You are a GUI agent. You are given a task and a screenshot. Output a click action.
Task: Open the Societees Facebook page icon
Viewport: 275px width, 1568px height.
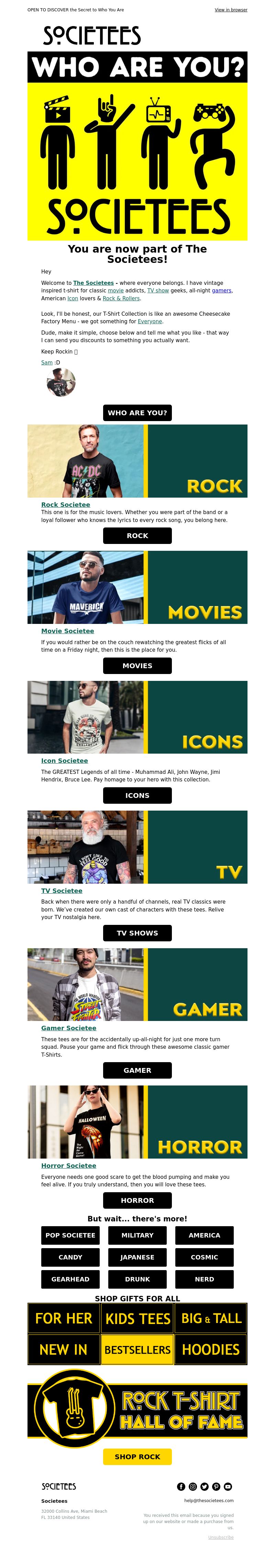click(x=181, y=1486)
